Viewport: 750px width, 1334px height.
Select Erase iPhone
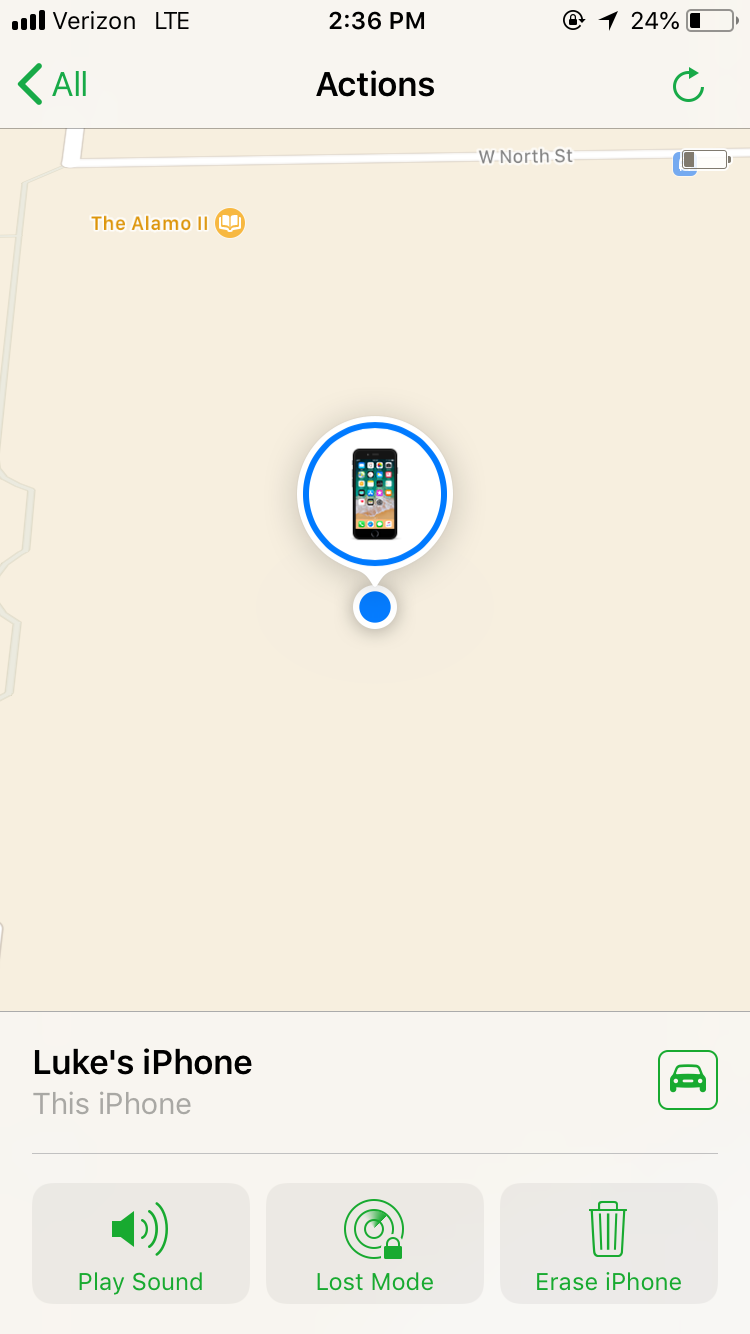608,1243
